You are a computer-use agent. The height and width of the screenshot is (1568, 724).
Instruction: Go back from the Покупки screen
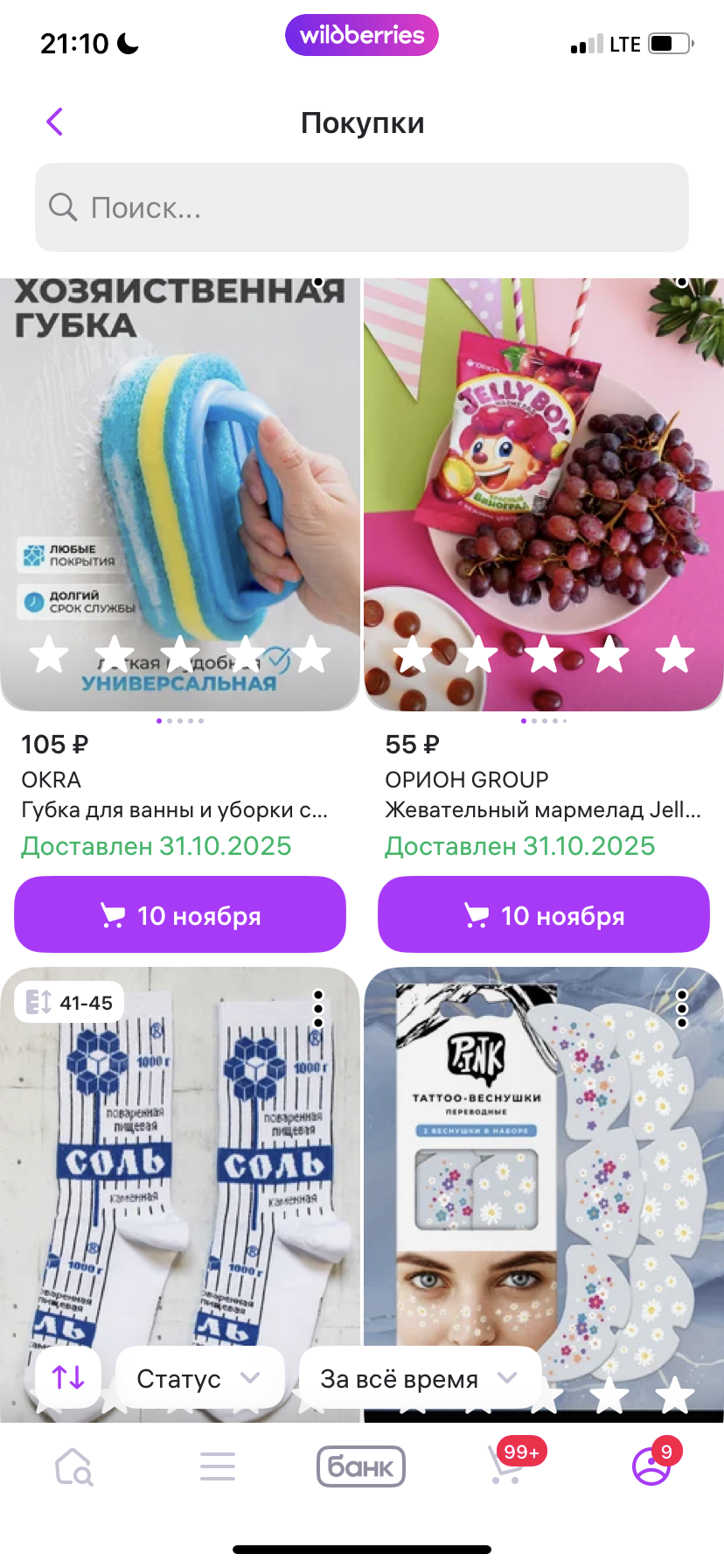[55, 122]
